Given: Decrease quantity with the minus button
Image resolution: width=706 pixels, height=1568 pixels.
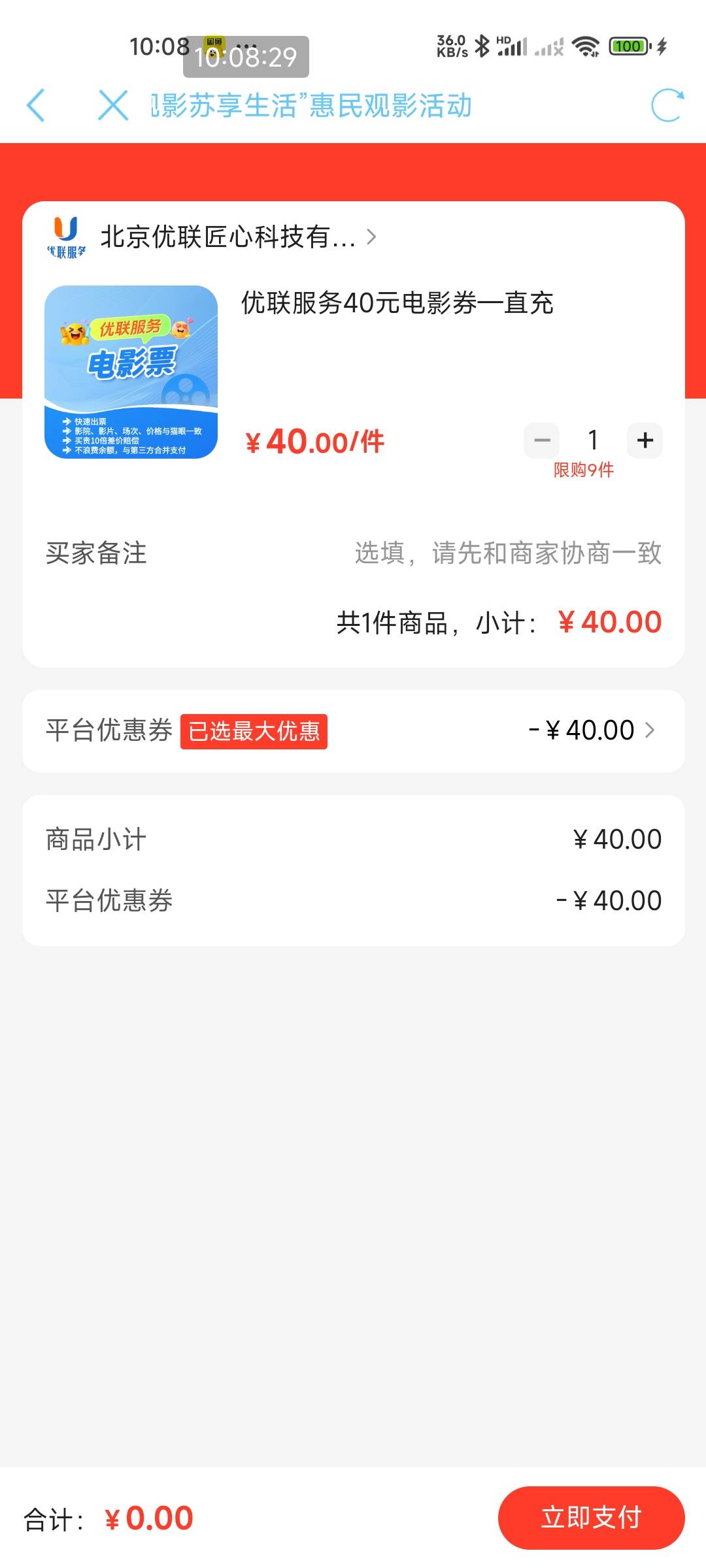Looking at the screenshot, I should 542,440.
